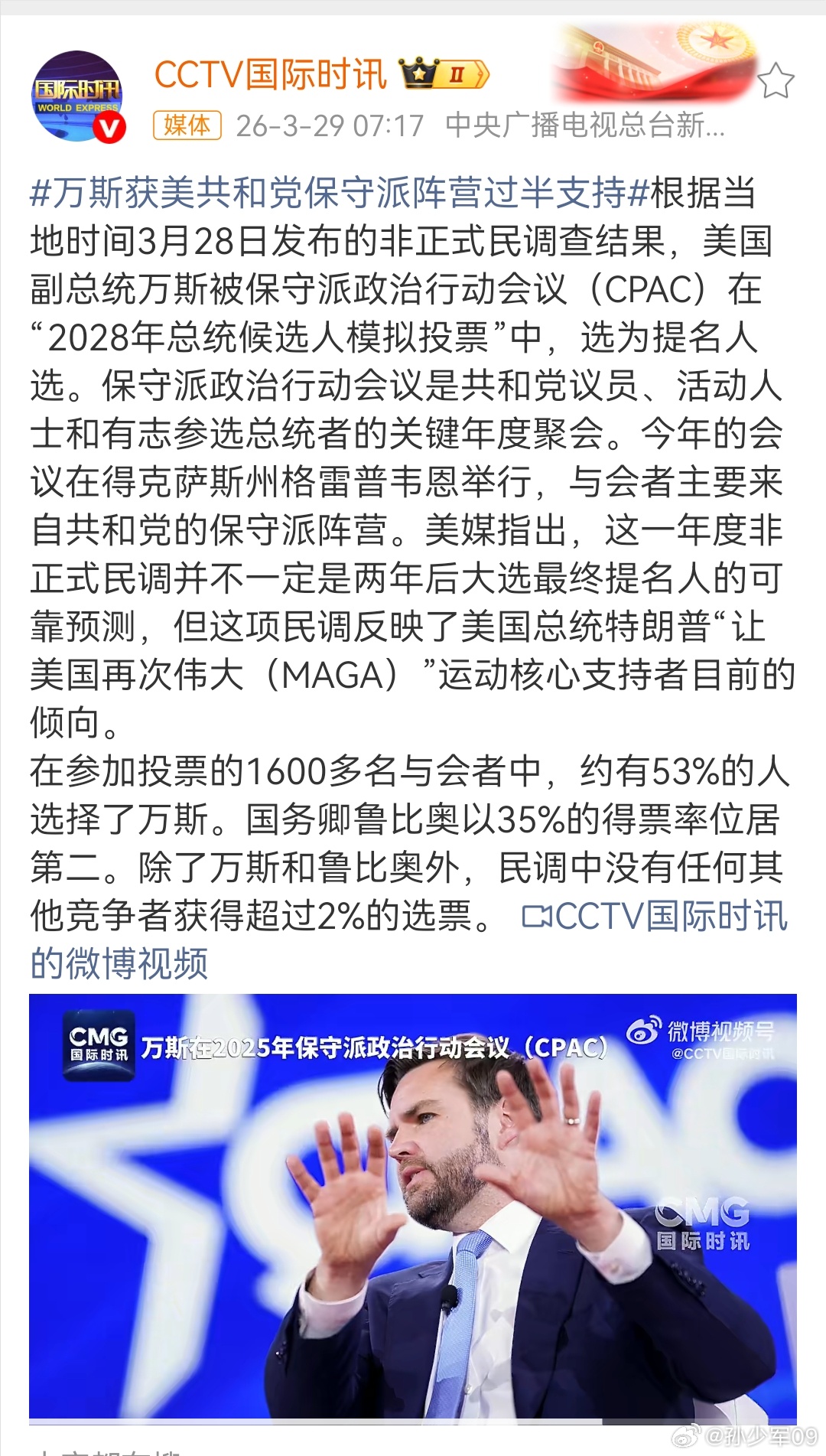Select the username CCTV国际时讯

(x=272, y=76)
